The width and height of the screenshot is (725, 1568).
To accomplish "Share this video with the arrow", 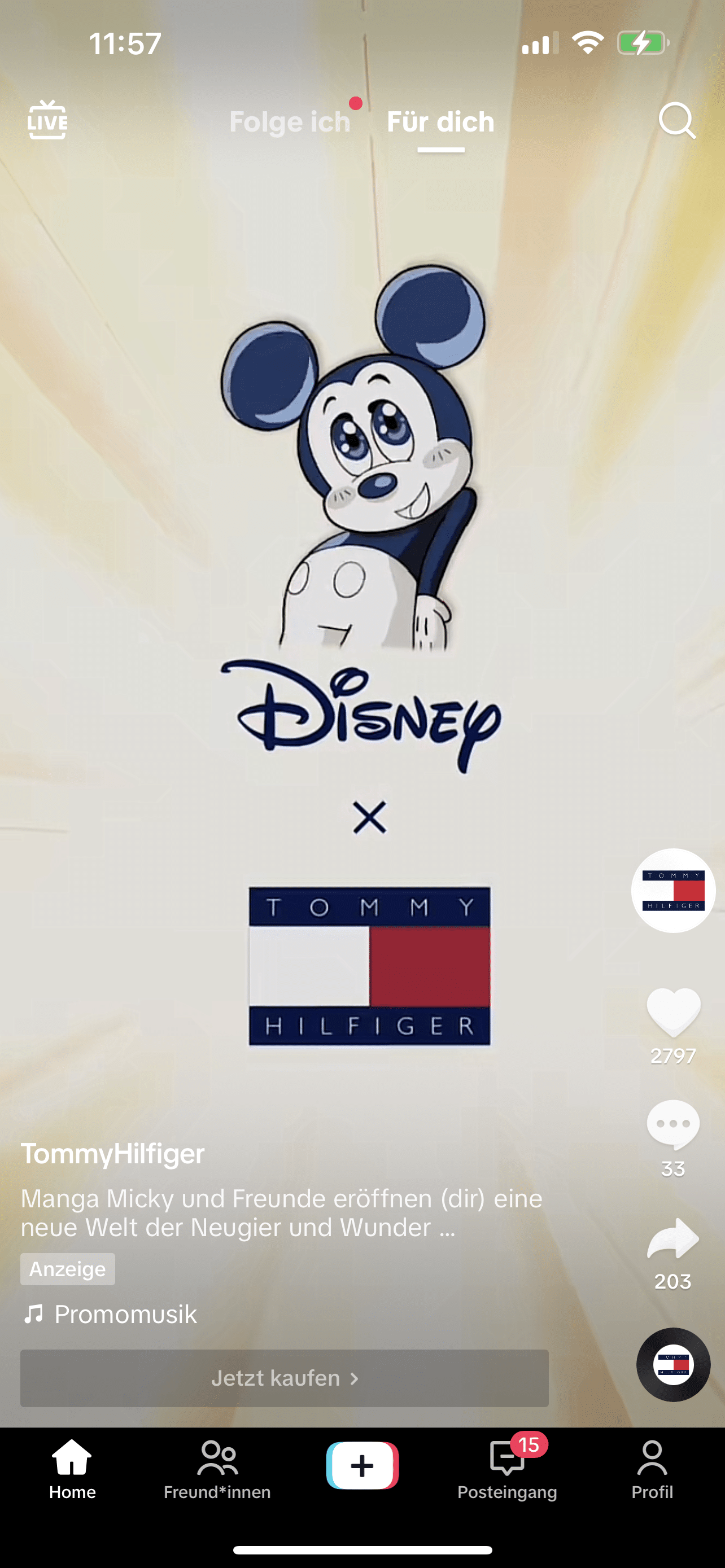I will (673, 1239).
